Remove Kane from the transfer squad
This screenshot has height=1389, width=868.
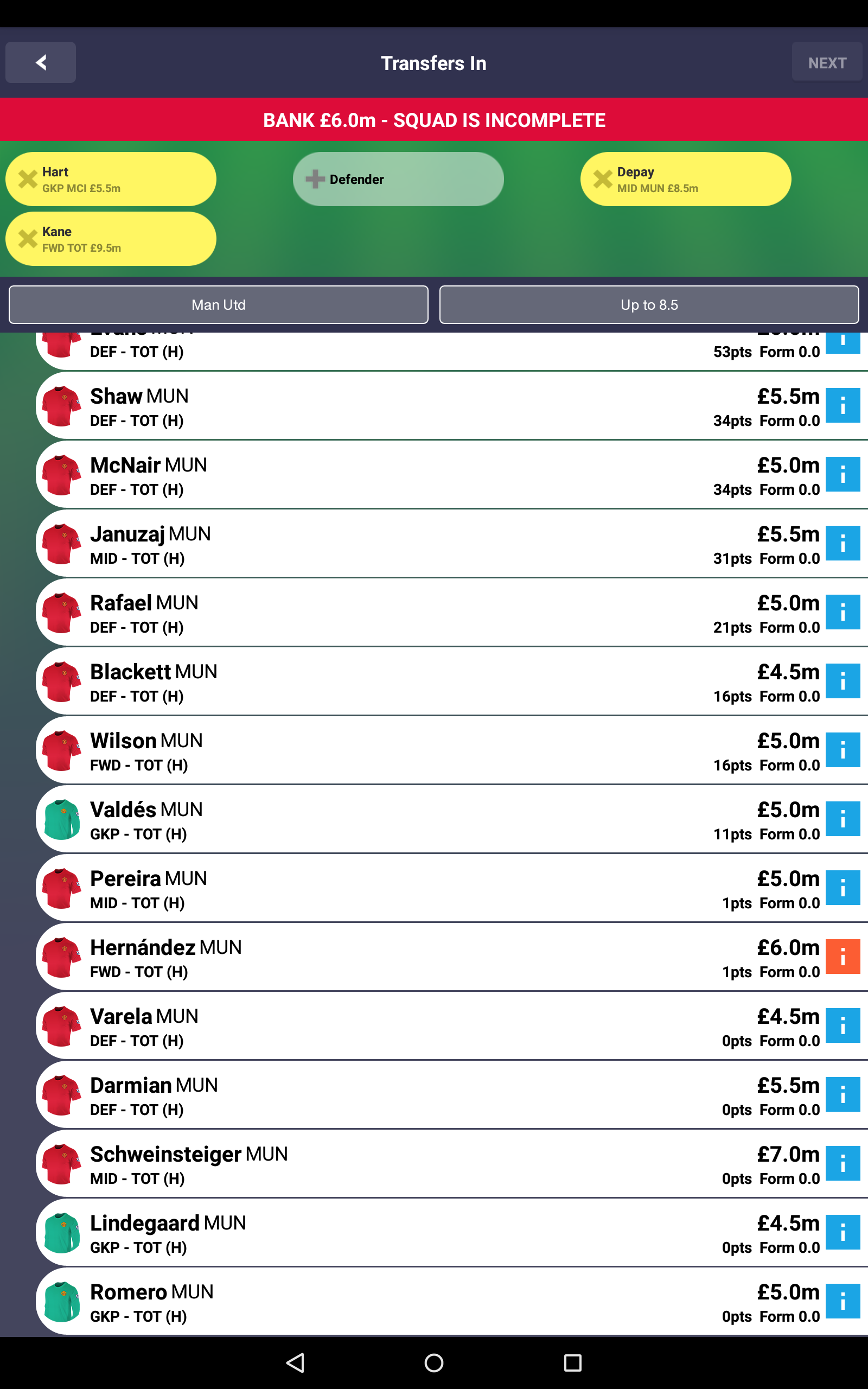tap(28, 239)
